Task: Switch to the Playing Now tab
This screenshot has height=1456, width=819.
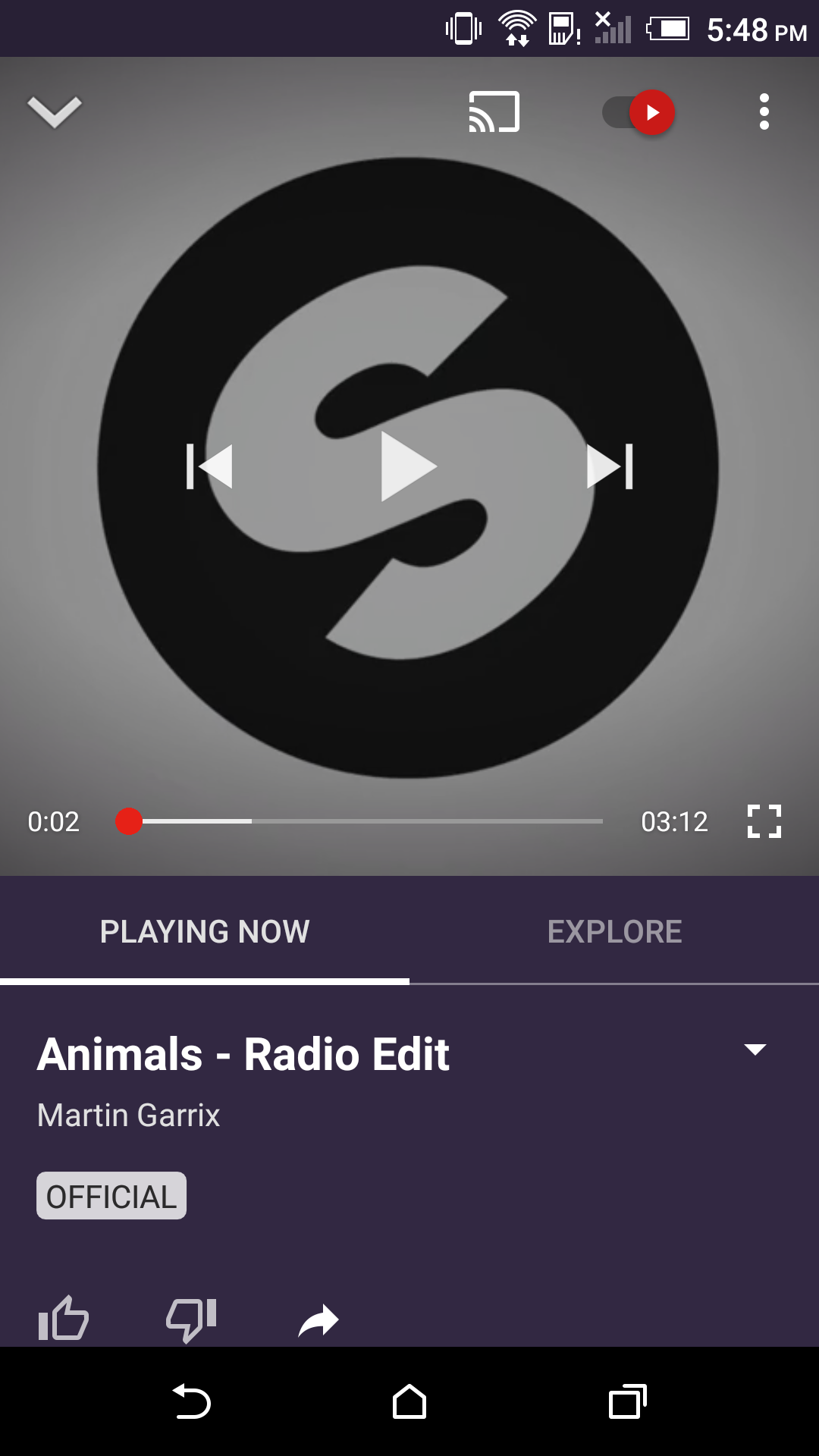Action: point(205,931)
